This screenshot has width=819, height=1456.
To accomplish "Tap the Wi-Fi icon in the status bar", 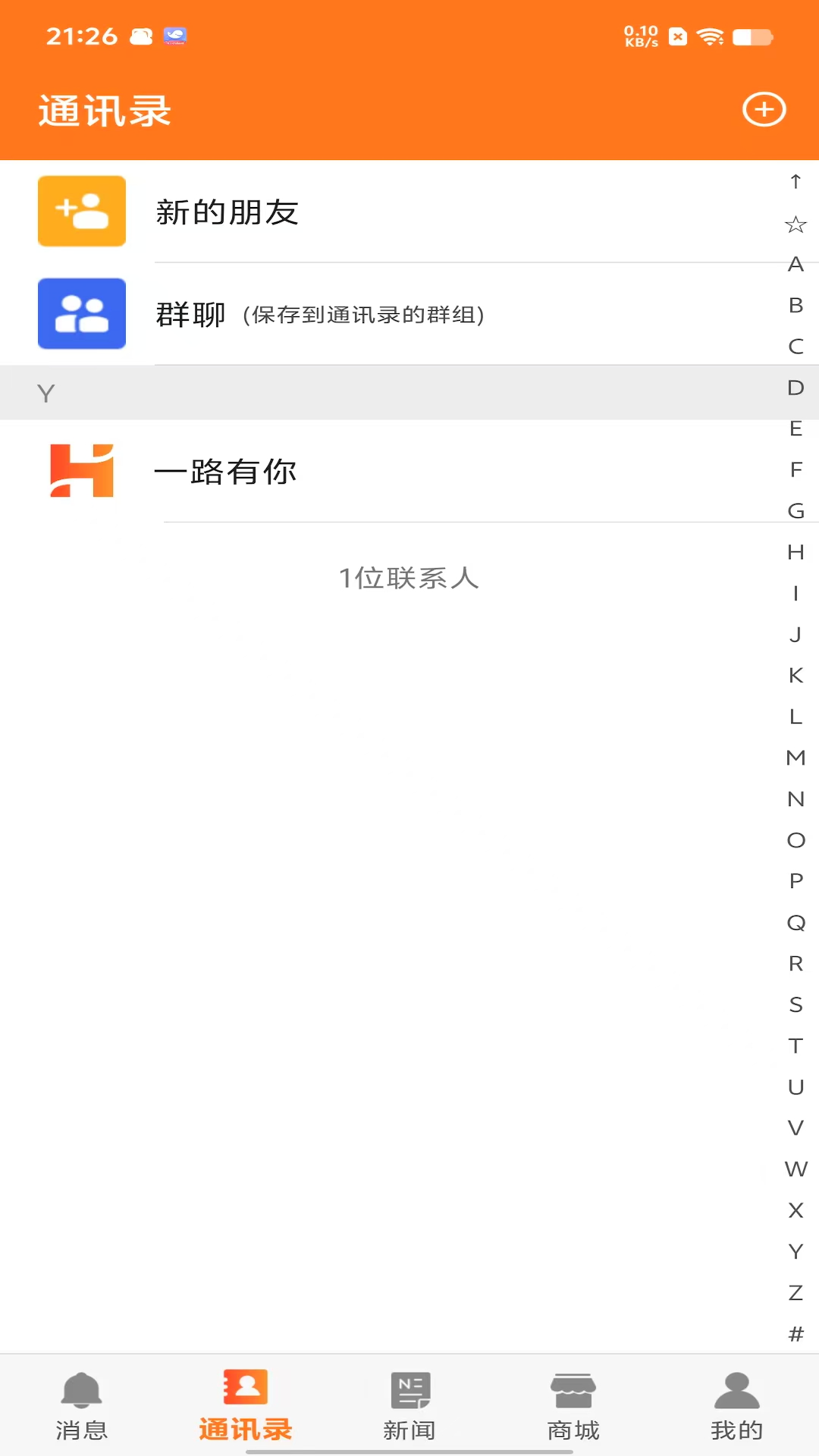I will [711, 34].
